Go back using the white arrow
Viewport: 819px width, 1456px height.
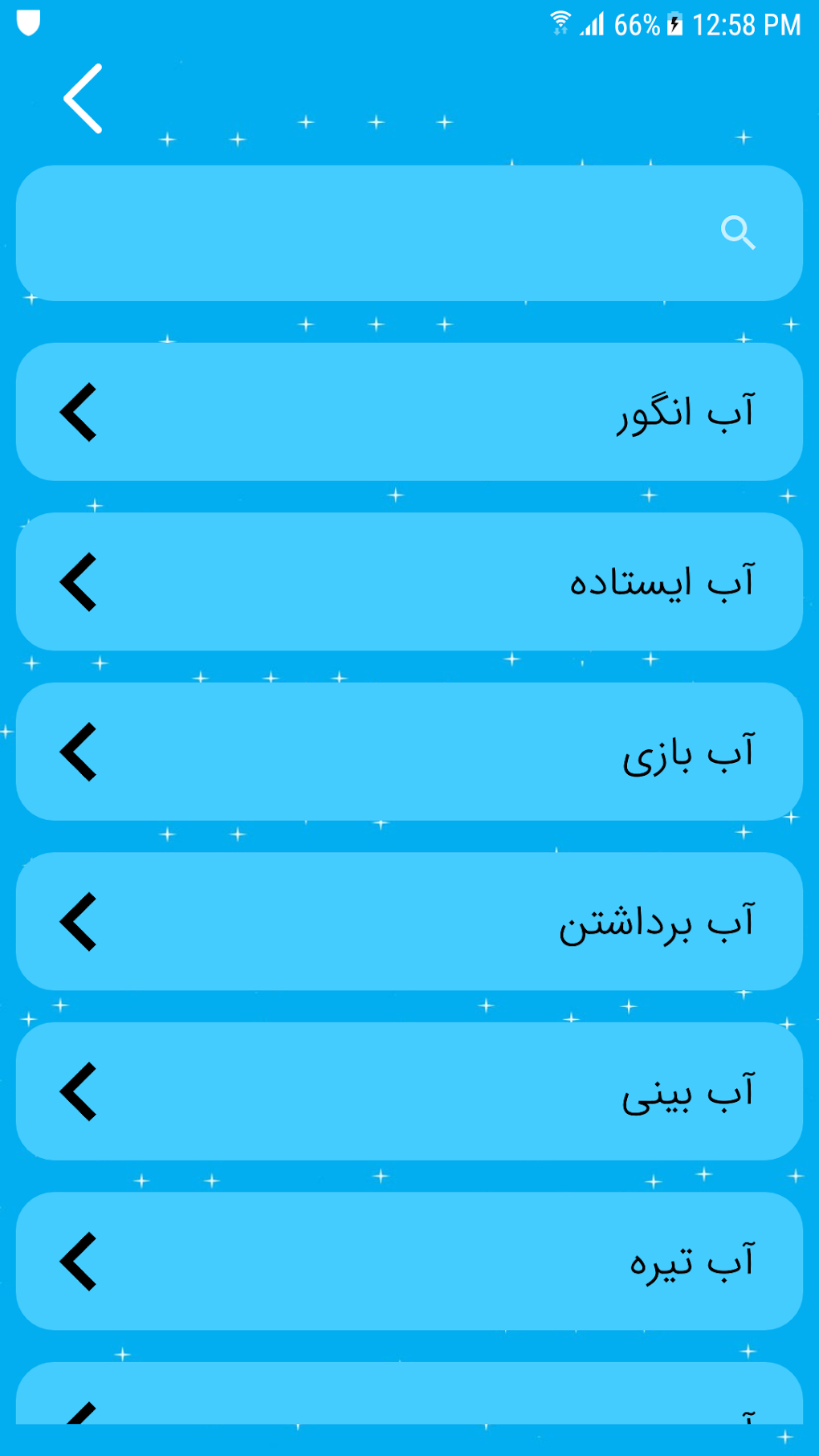click(84, 99)
